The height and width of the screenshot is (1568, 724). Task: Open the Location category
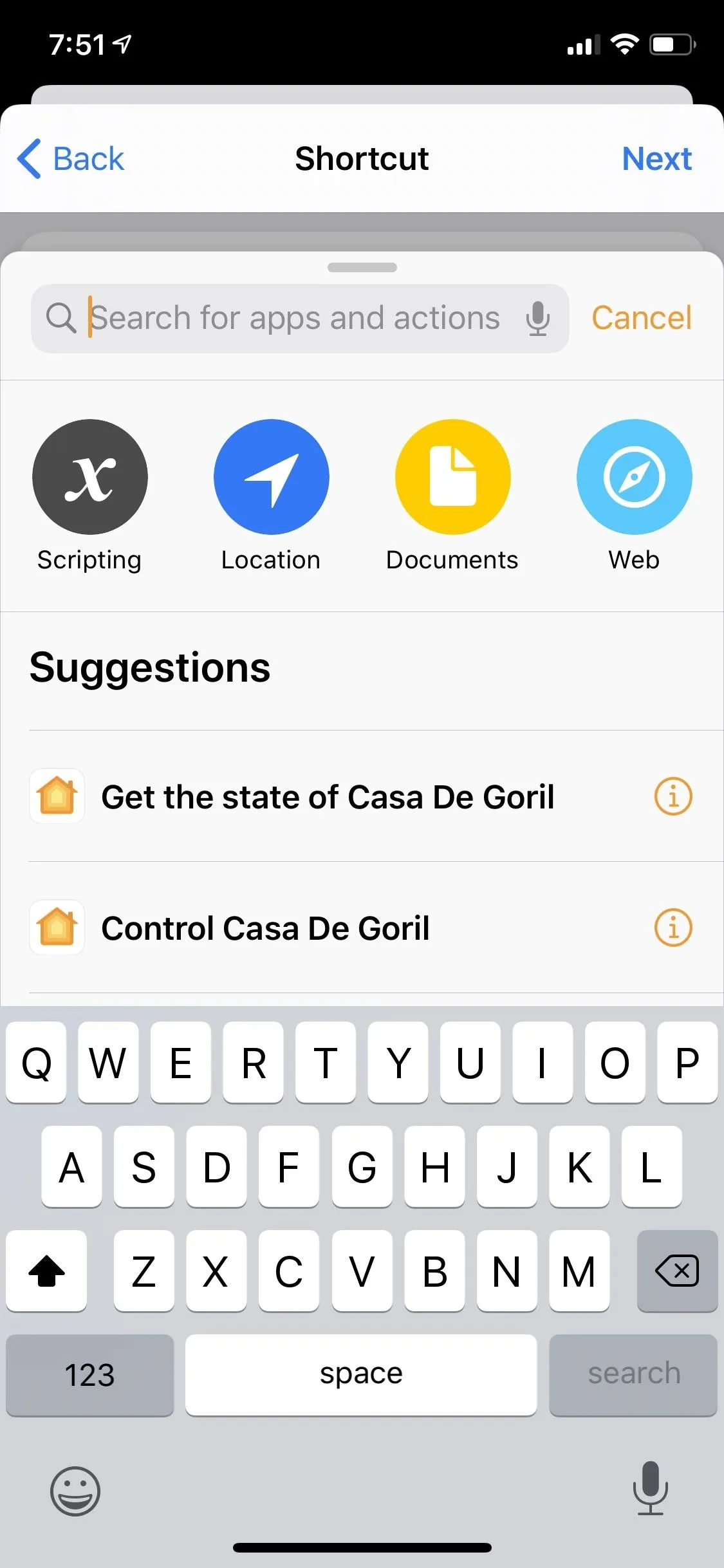click(x=271, y=496)
